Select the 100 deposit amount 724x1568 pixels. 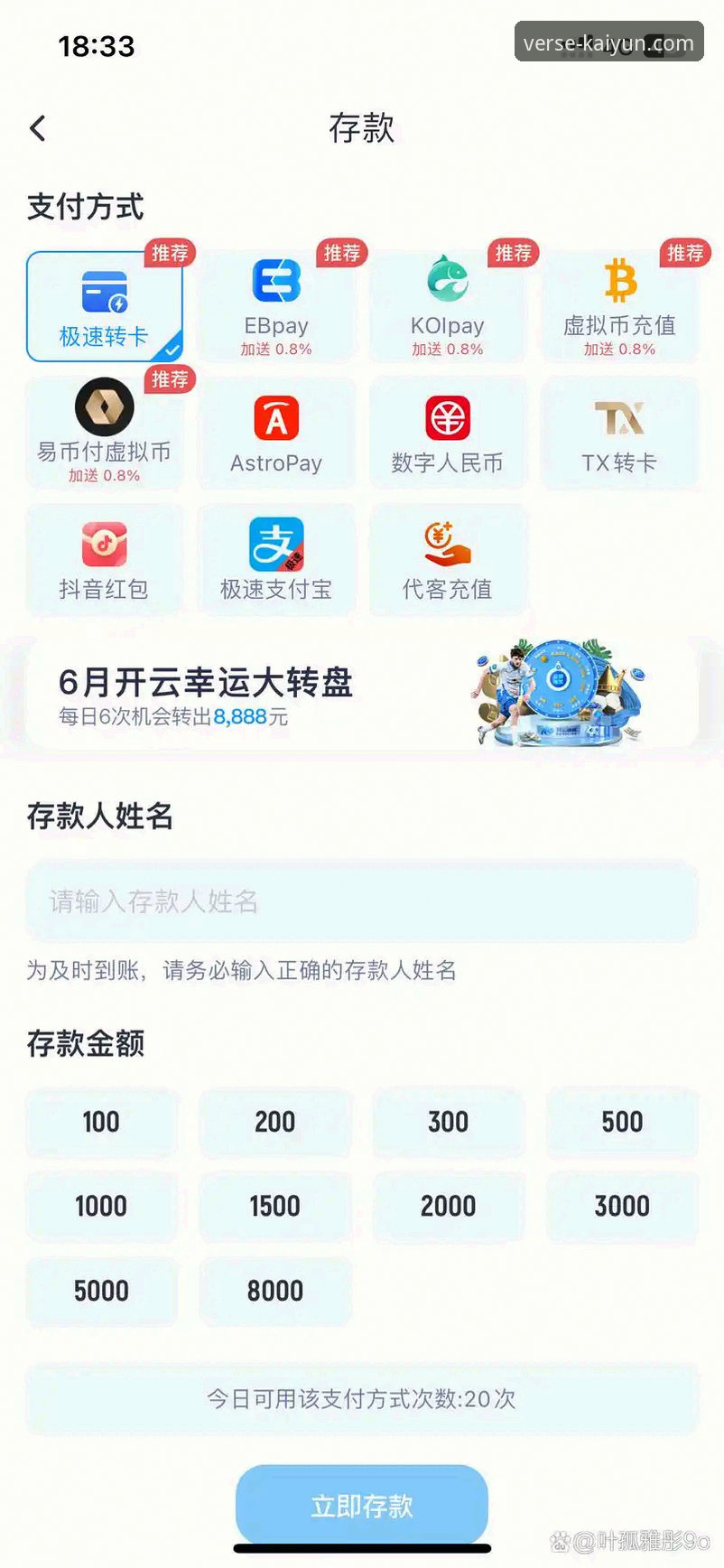(102, 1122)
